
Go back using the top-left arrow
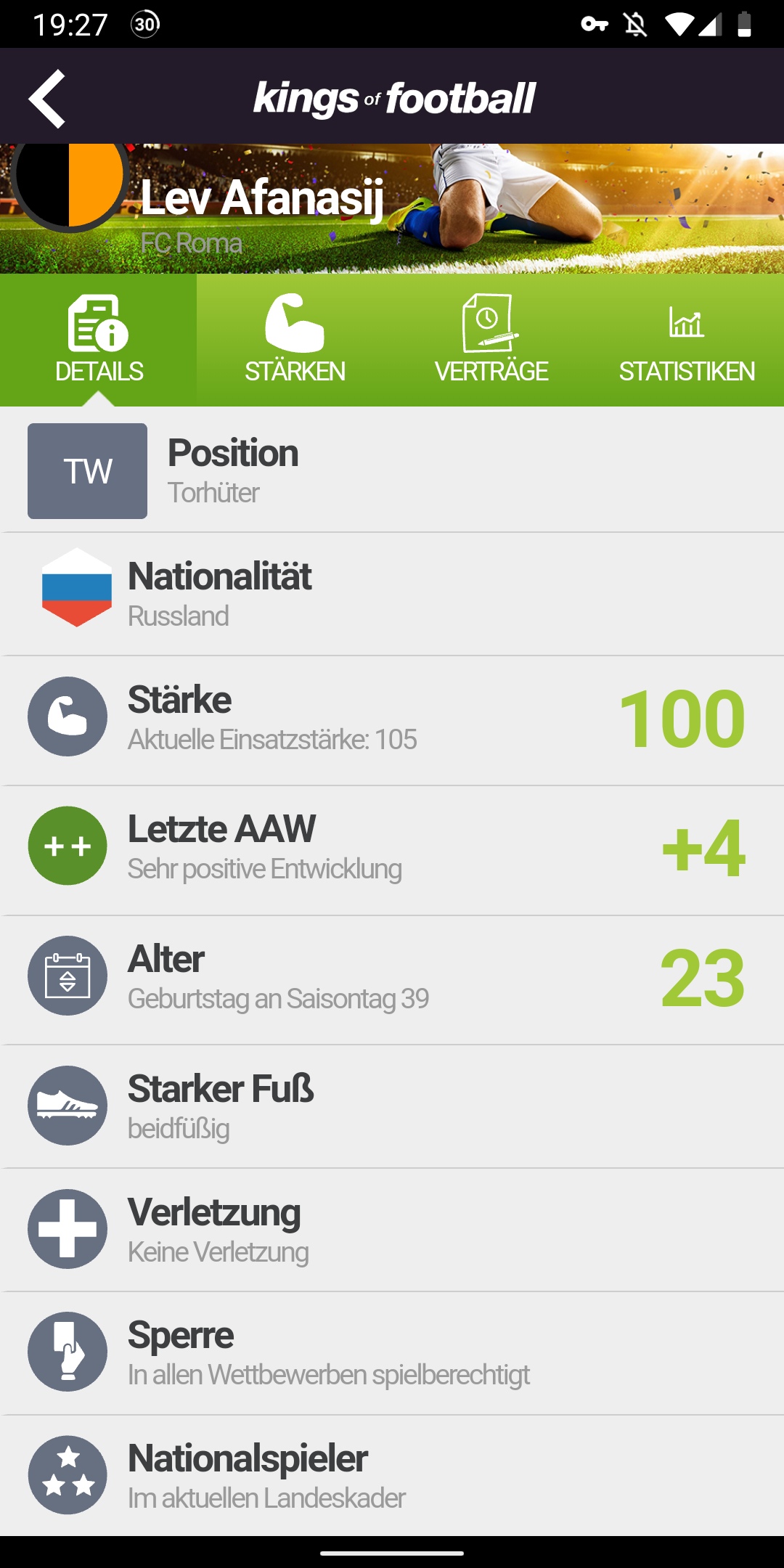[x=48, y=99]
